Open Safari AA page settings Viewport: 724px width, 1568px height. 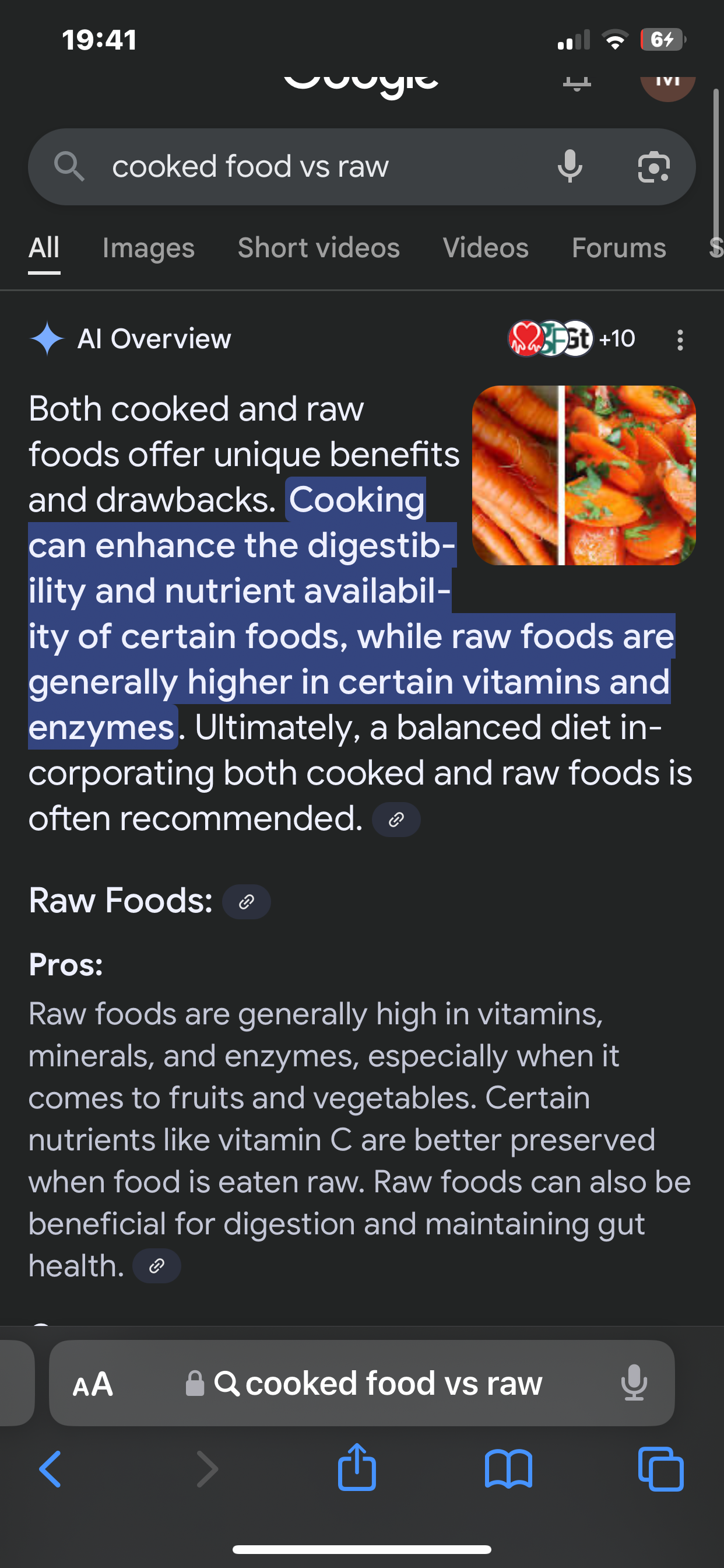pyautogui.click(x=93, y=1383)
